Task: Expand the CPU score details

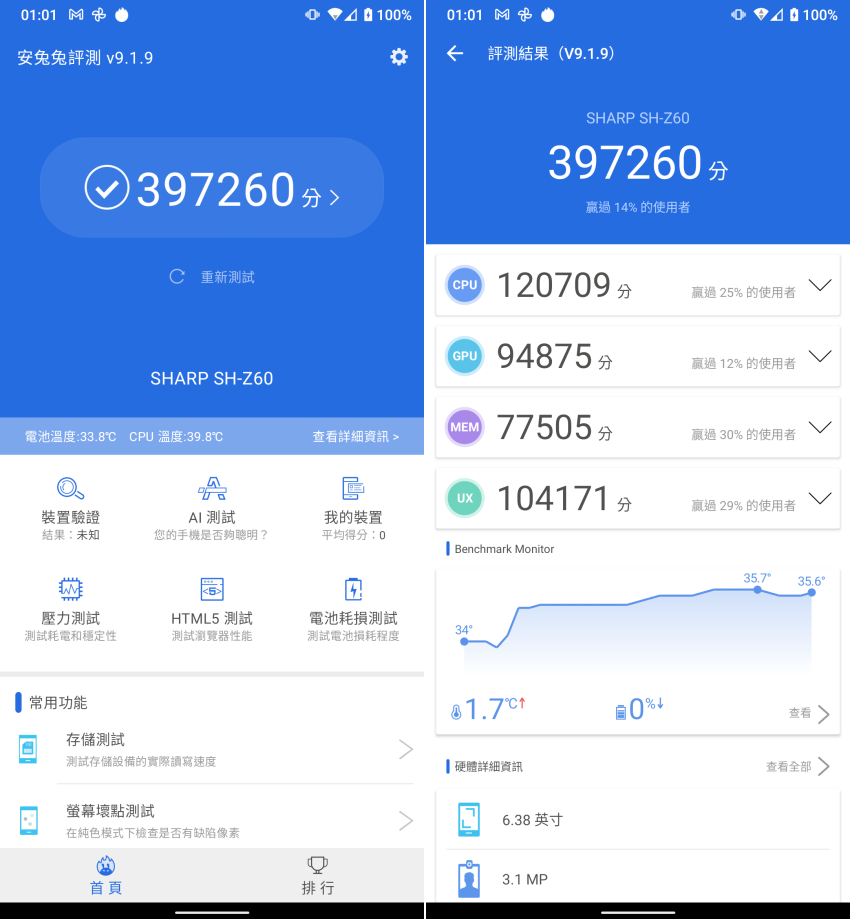Action: 819,286
